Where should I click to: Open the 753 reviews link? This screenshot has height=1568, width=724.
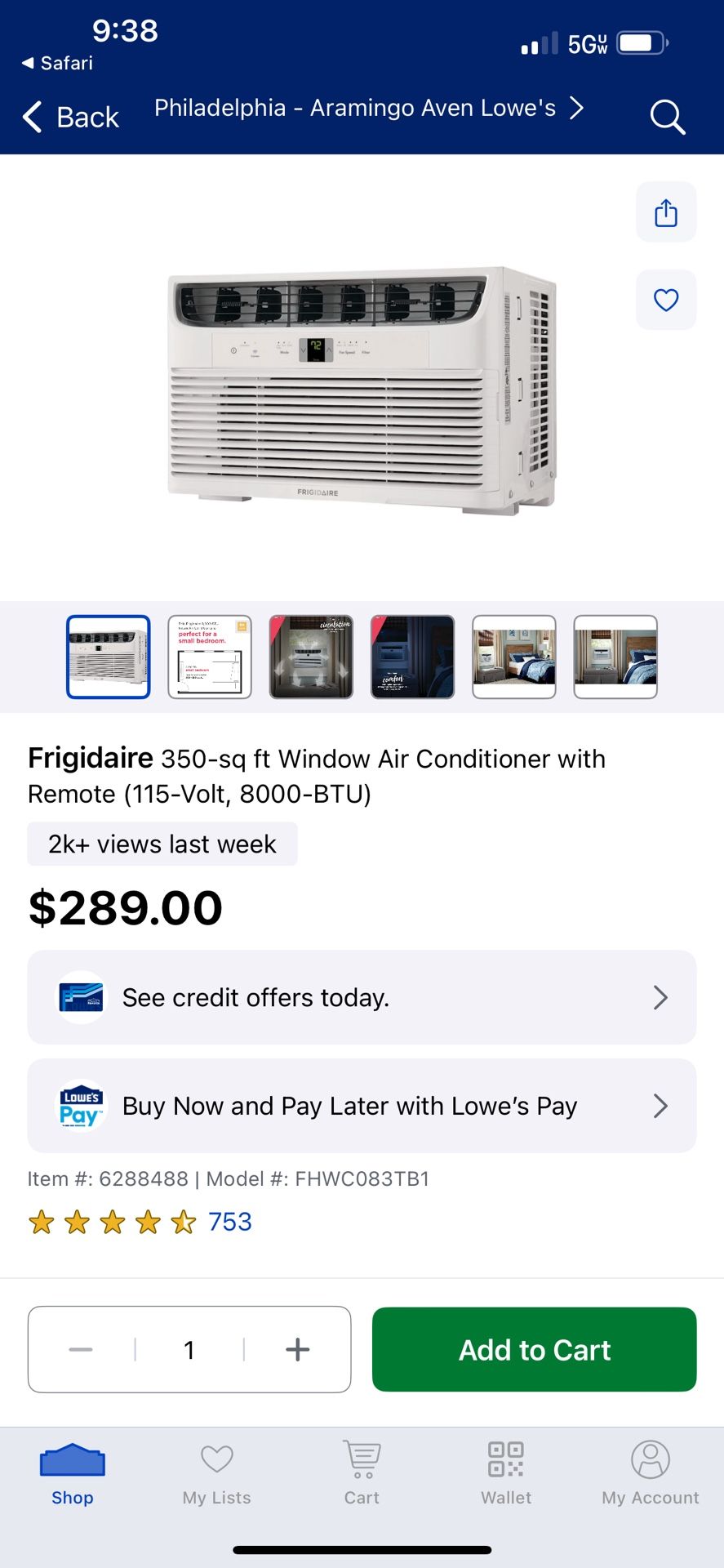click(x=230, y=1222)
